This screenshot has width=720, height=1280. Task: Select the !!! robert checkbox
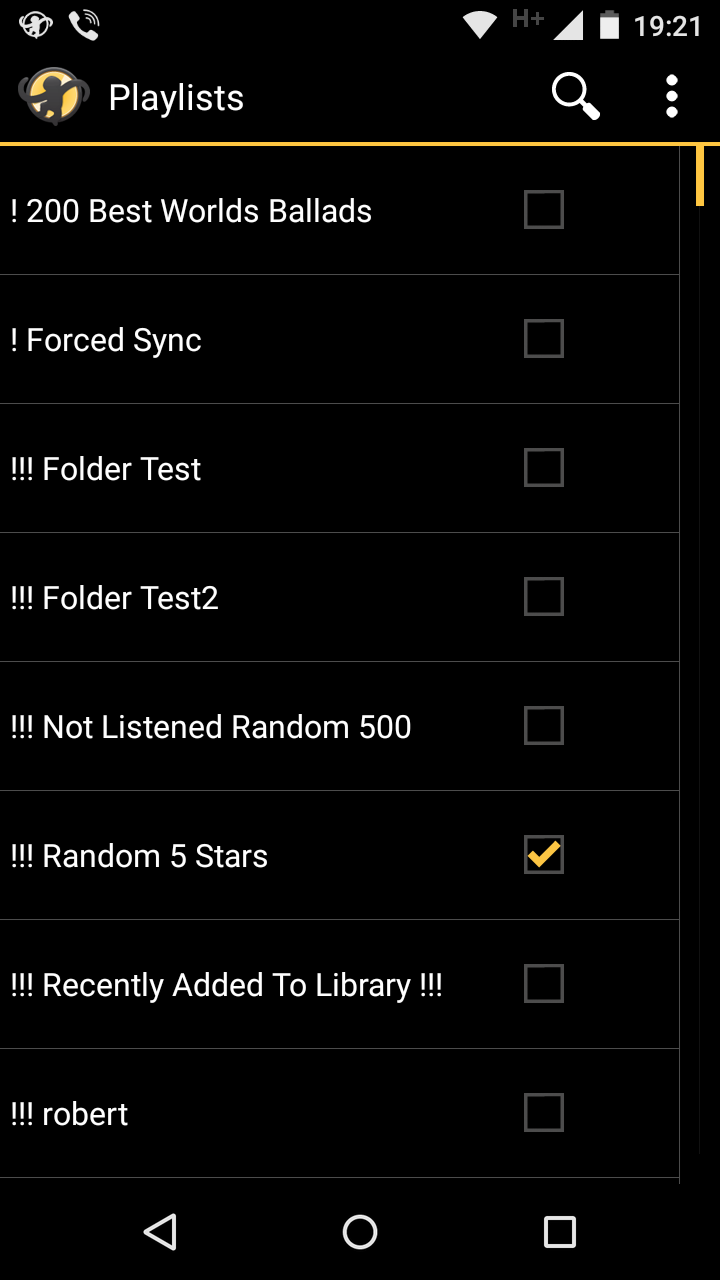544,1113
